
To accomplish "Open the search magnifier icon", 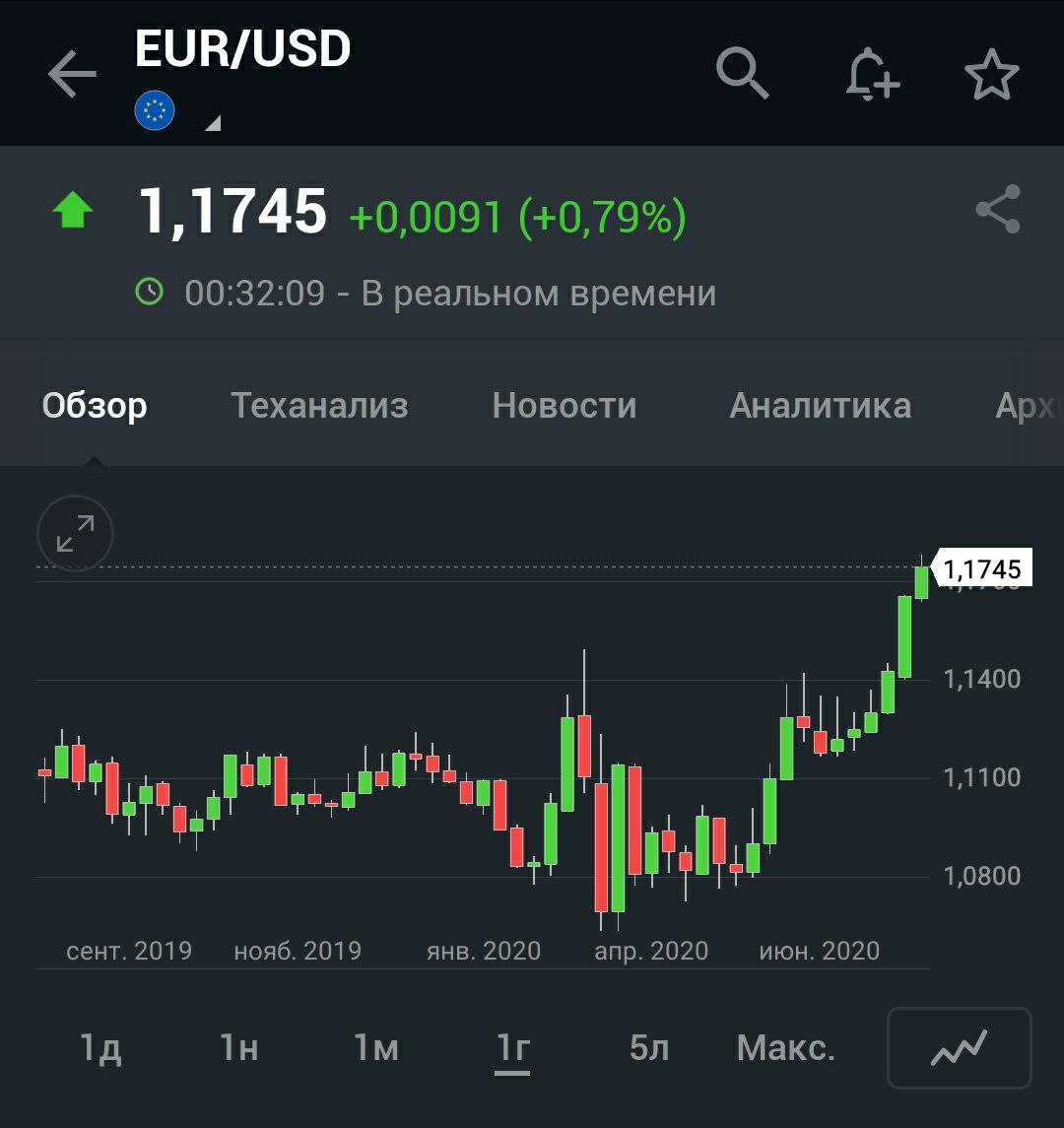I will coord(741,74).
